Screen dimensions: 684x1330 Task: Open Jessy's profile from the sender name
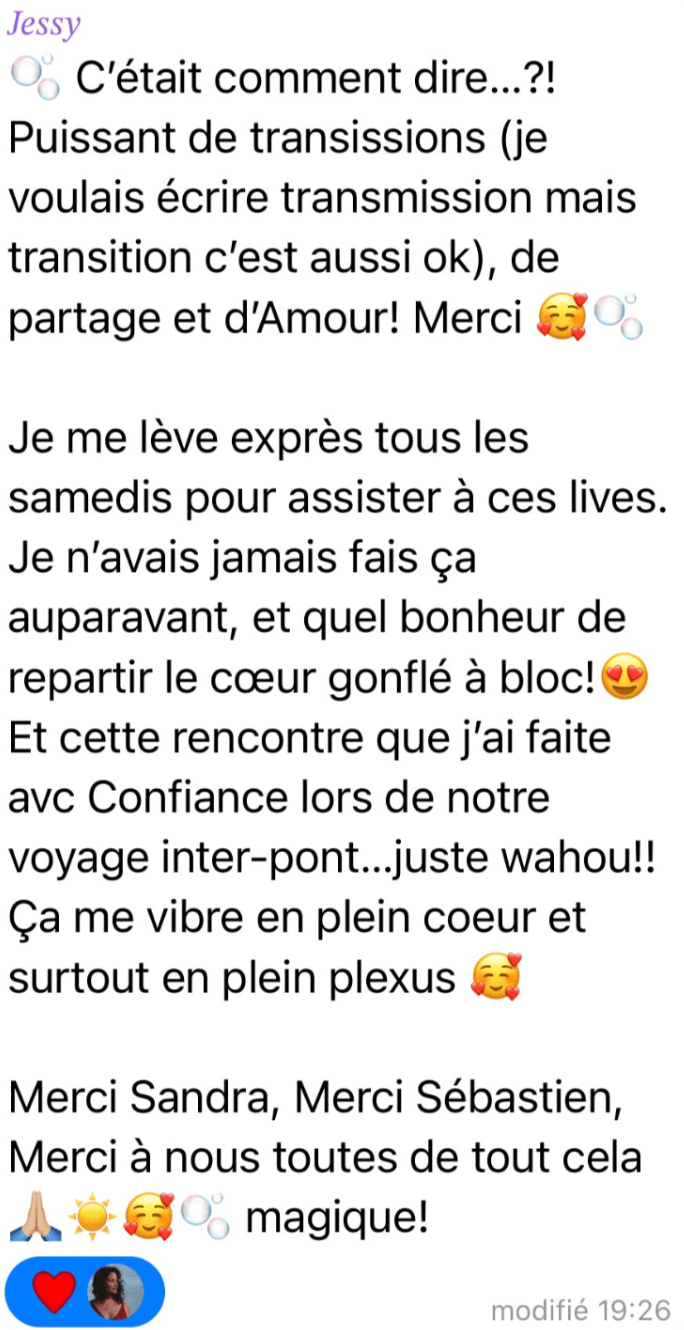click(43, 25)
